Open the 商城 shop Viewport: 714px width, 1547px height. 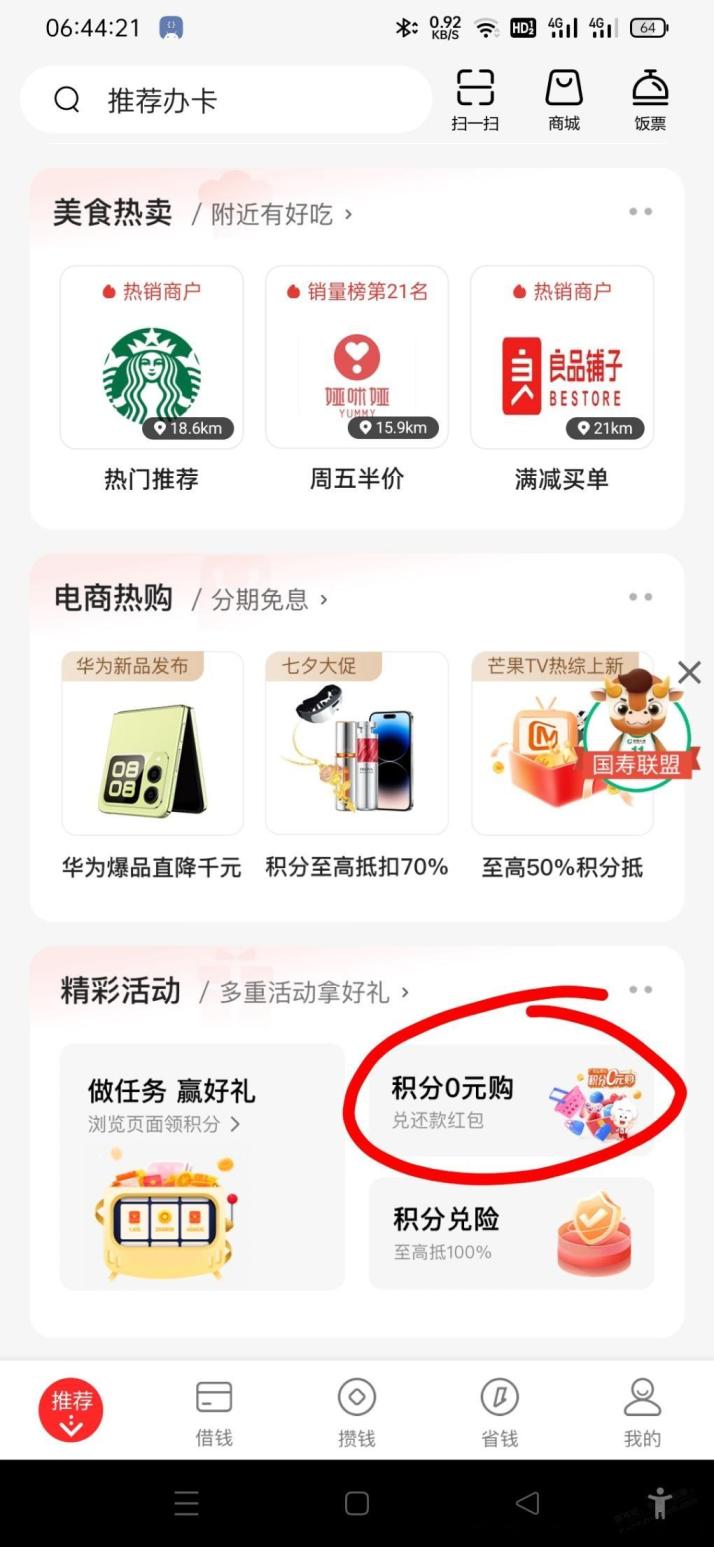[564, 101]
